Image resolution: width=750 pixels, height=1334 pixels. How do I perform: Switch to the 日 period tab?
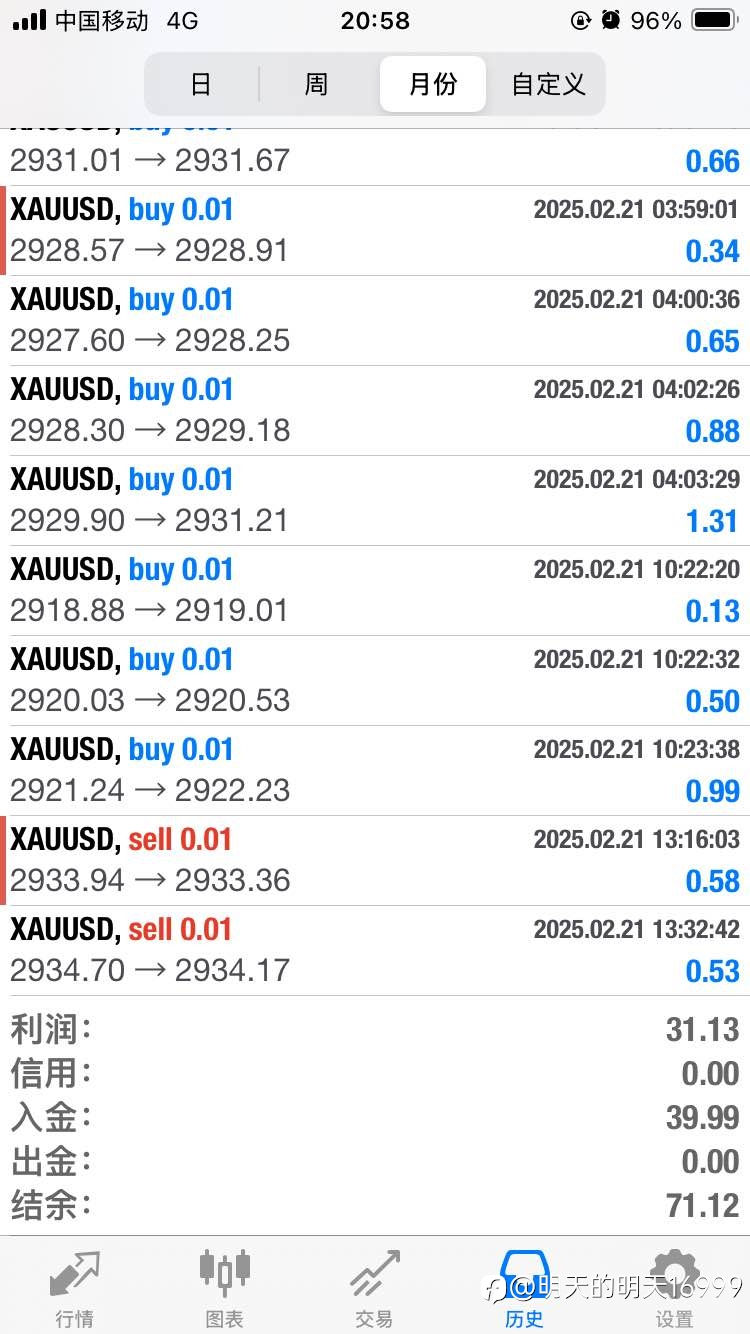[201, 84]
